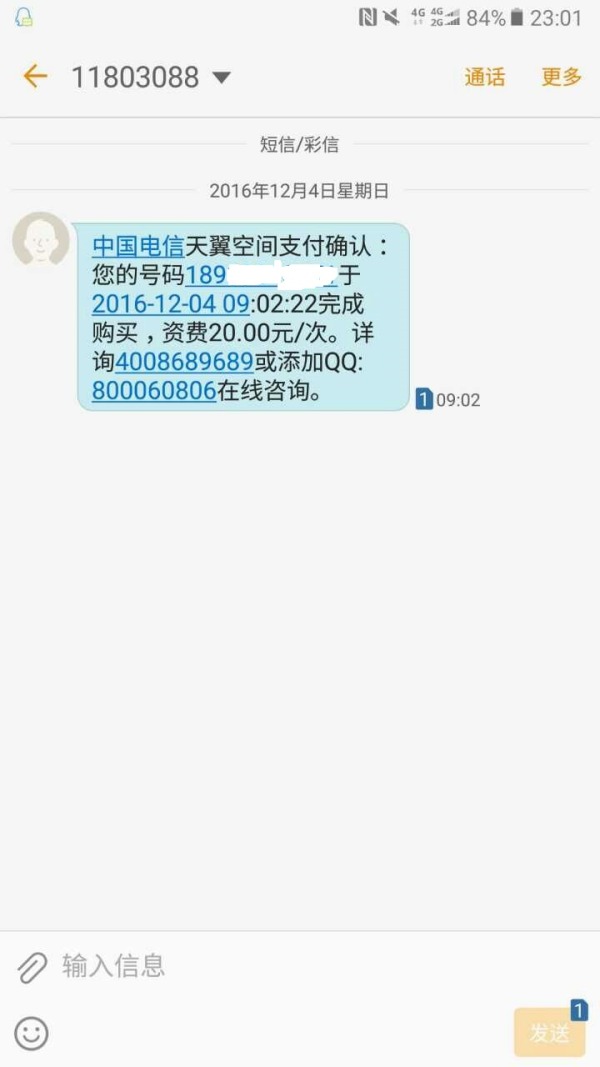The height and width of the screenshot is (1067, 600).
Task: Open the sender's avatar
Action: (x=41, y=239)
